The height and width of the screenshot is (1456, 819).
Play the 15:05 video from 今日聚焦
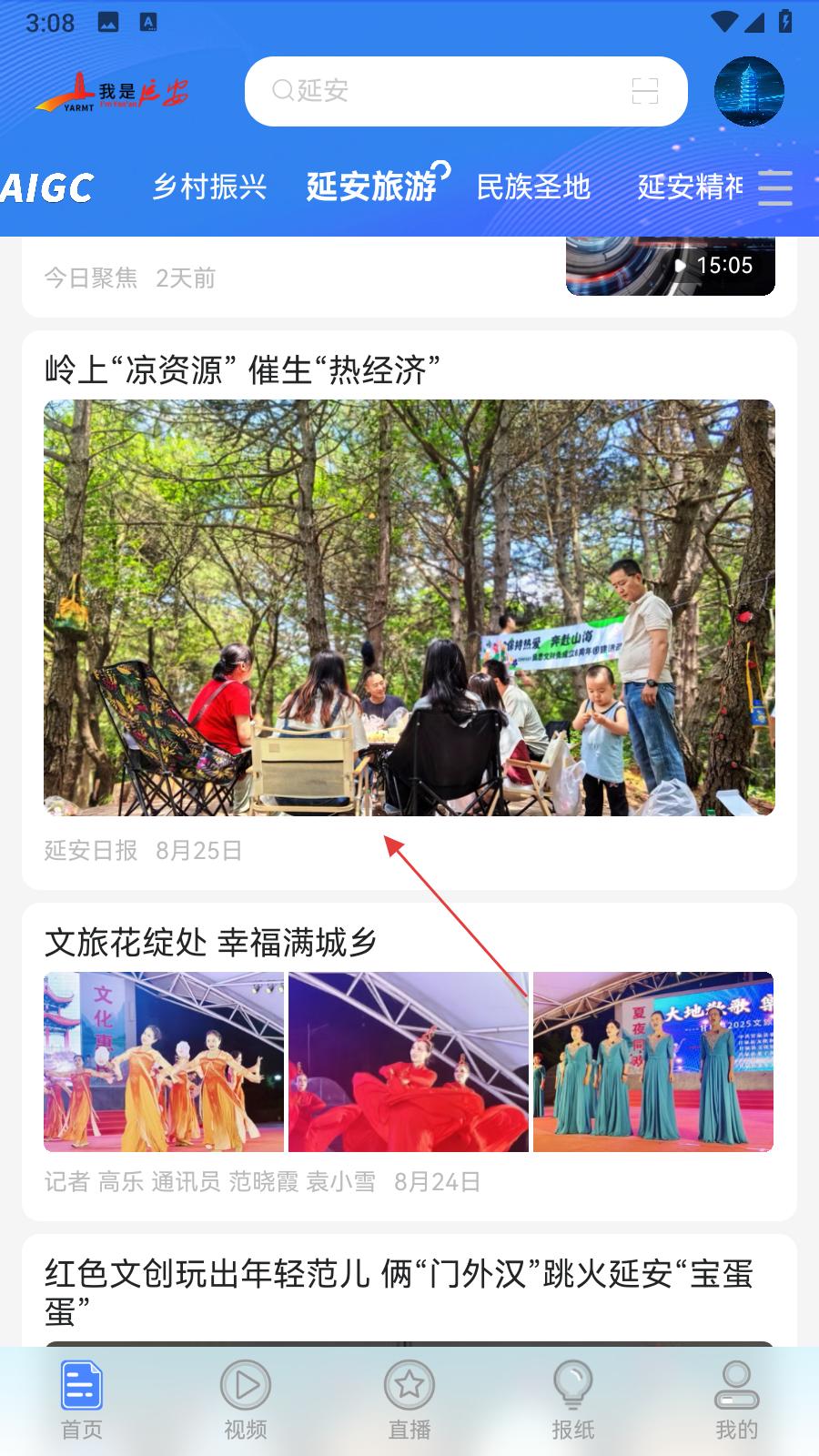pyautogui.click(x=671, y=266)
